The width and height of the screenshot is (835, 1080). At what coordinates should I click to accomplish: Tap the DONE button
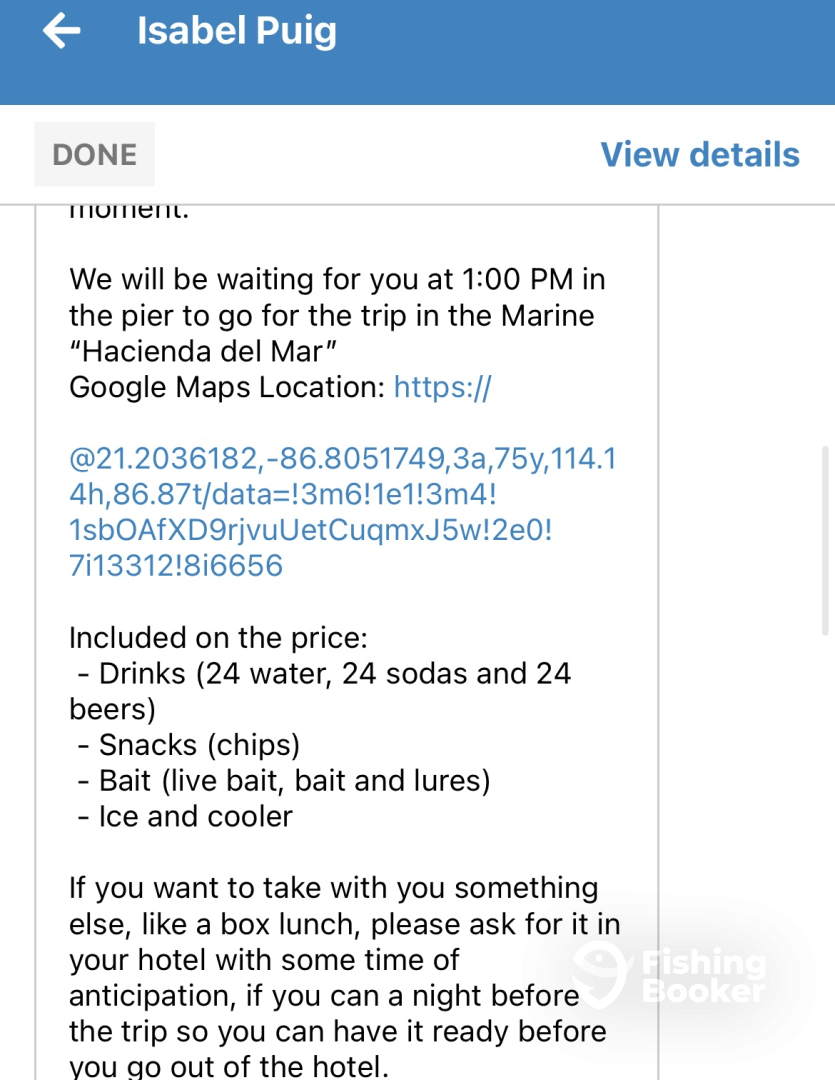tap(95, 155)
